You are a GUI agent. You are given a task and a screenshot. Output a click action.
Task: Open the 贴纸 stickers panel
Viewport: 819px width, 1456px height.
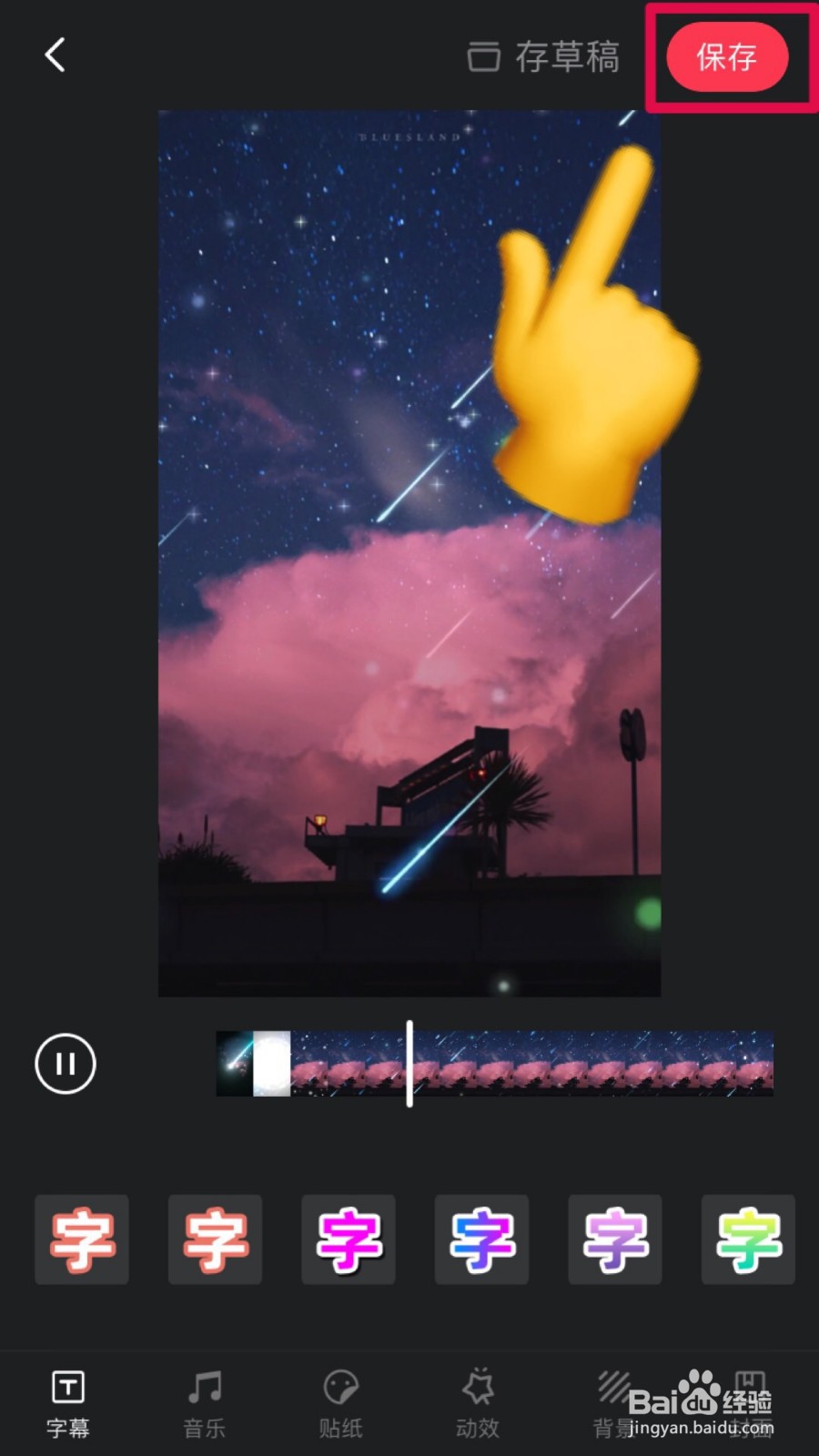[x=339, y=1401]
